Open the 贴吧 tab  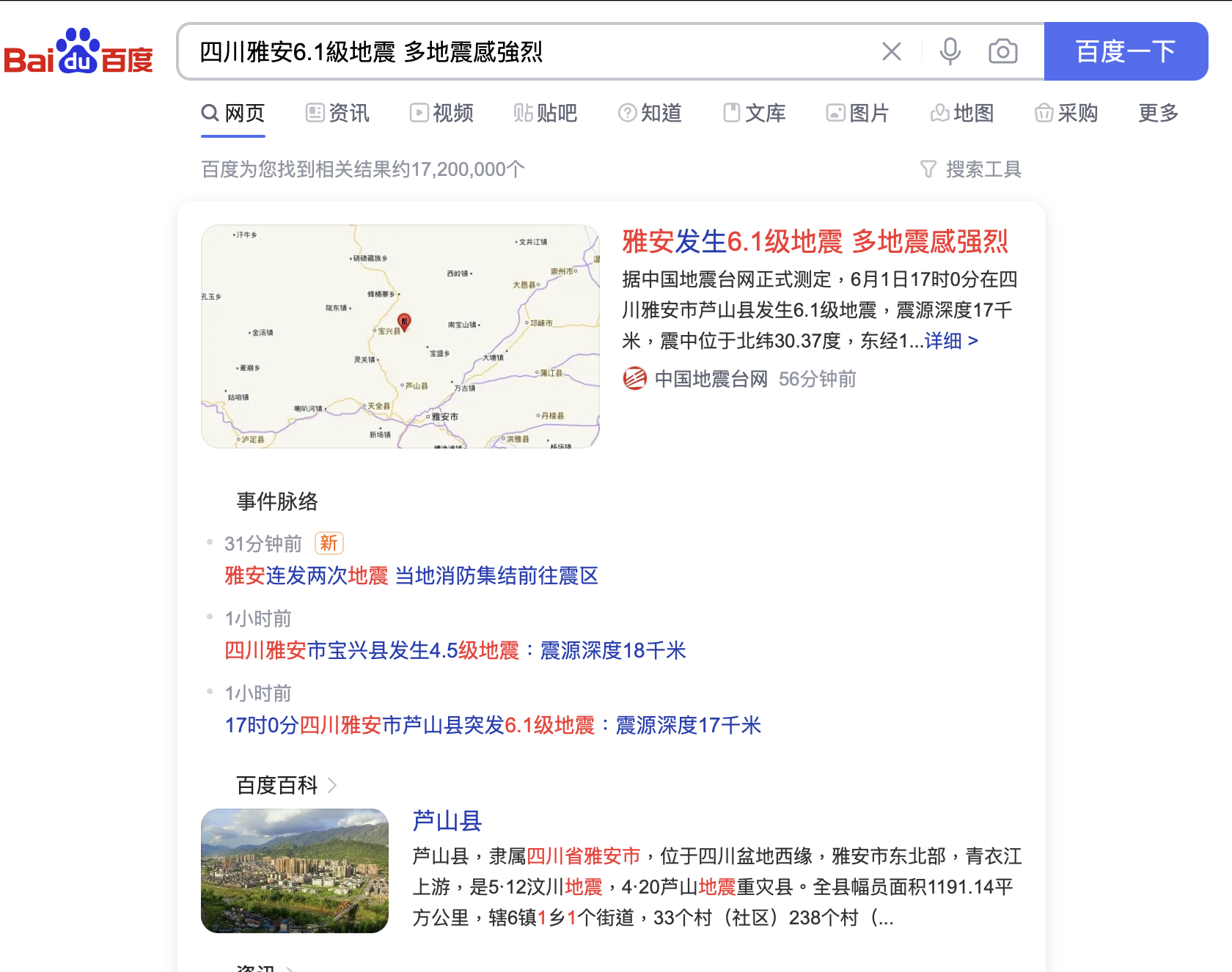coord(546,113)
